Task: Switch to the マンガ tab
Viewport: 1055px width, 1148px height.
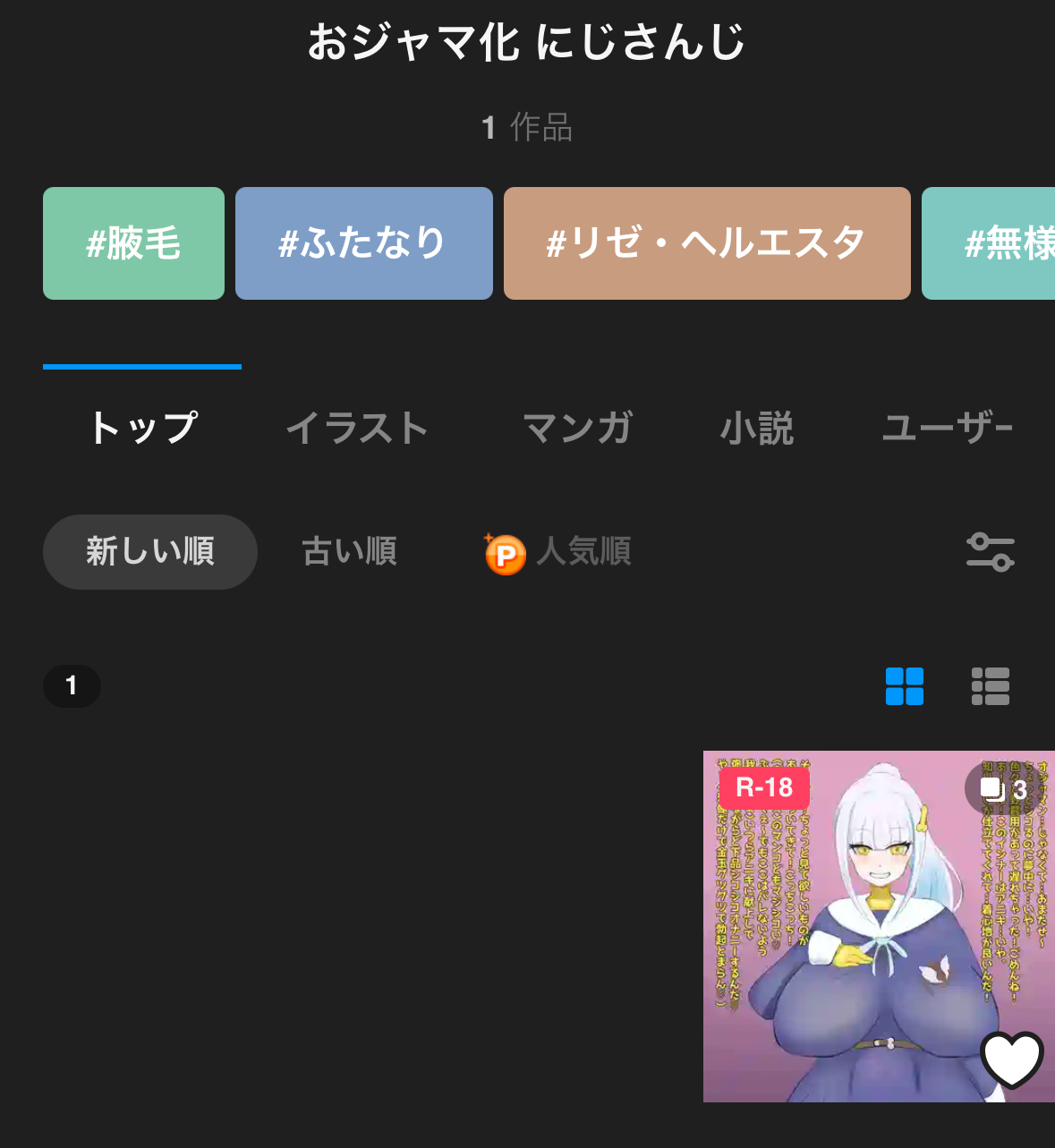Action: pyautogui.click(x=577, y=428)
